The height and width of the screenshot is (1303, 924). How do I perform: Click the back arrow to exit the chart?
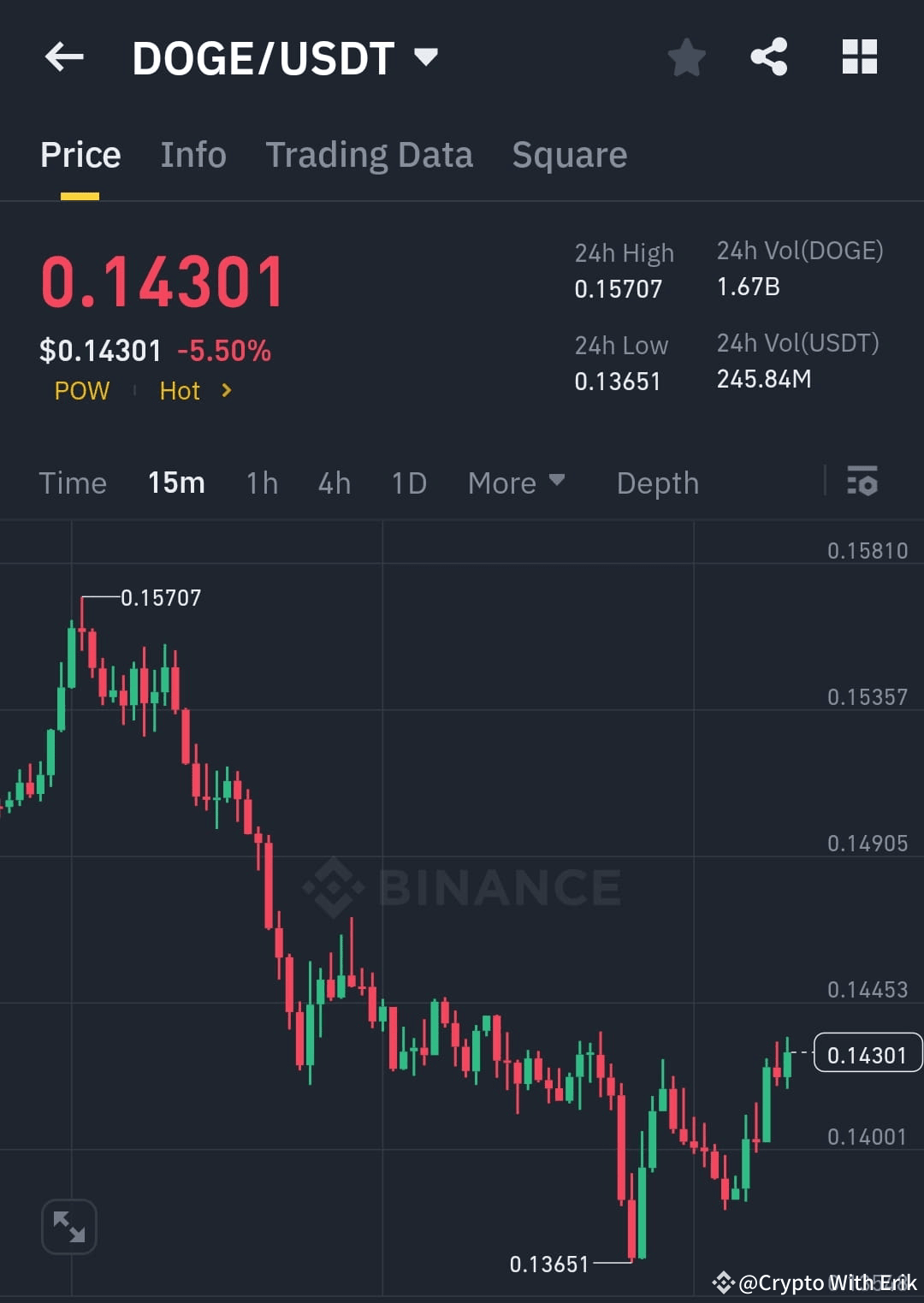coord(64,56)
